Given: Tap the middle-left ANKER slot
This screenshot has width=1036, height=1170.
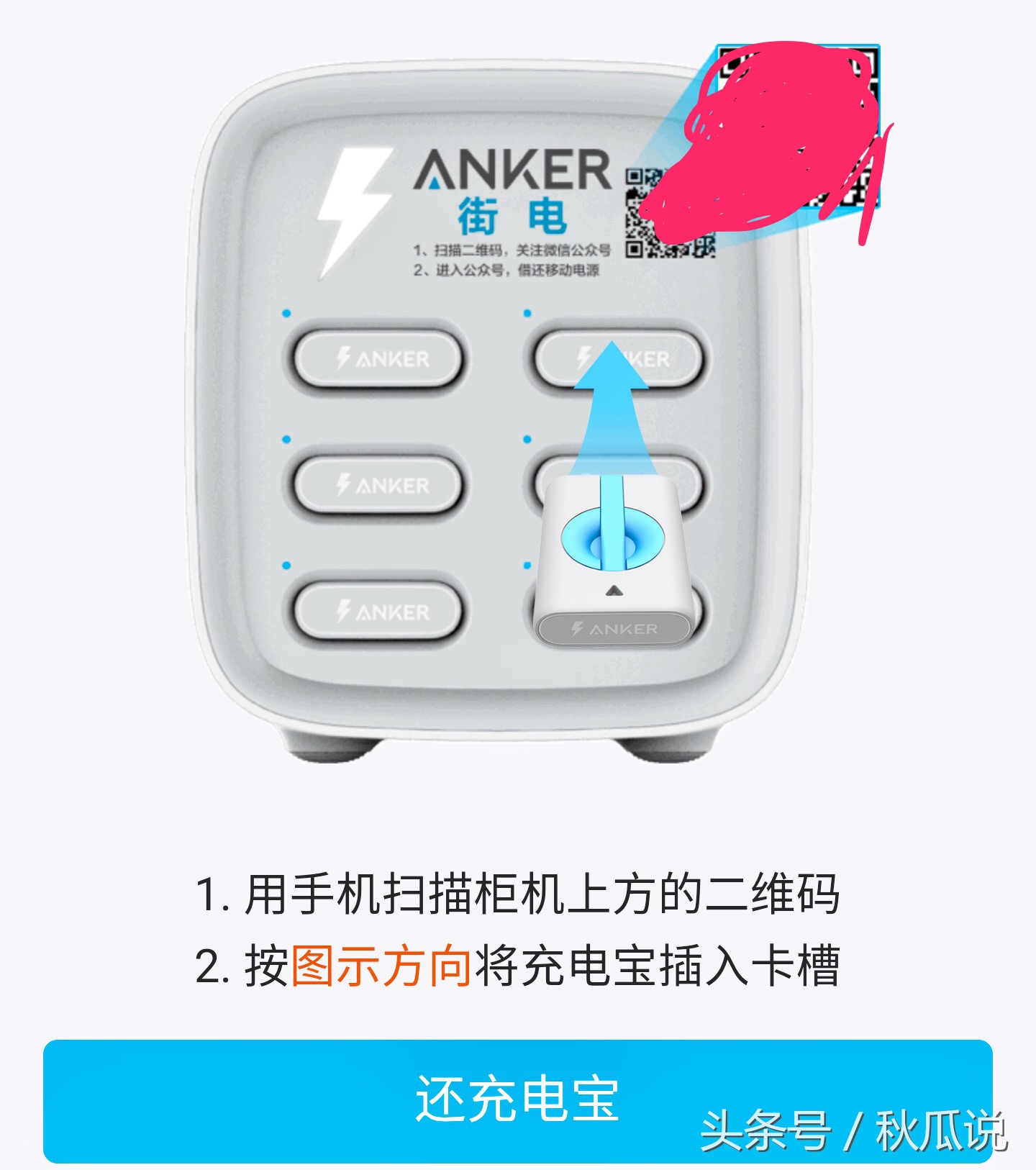Looking at the screenshot, I should coord(376,485).
